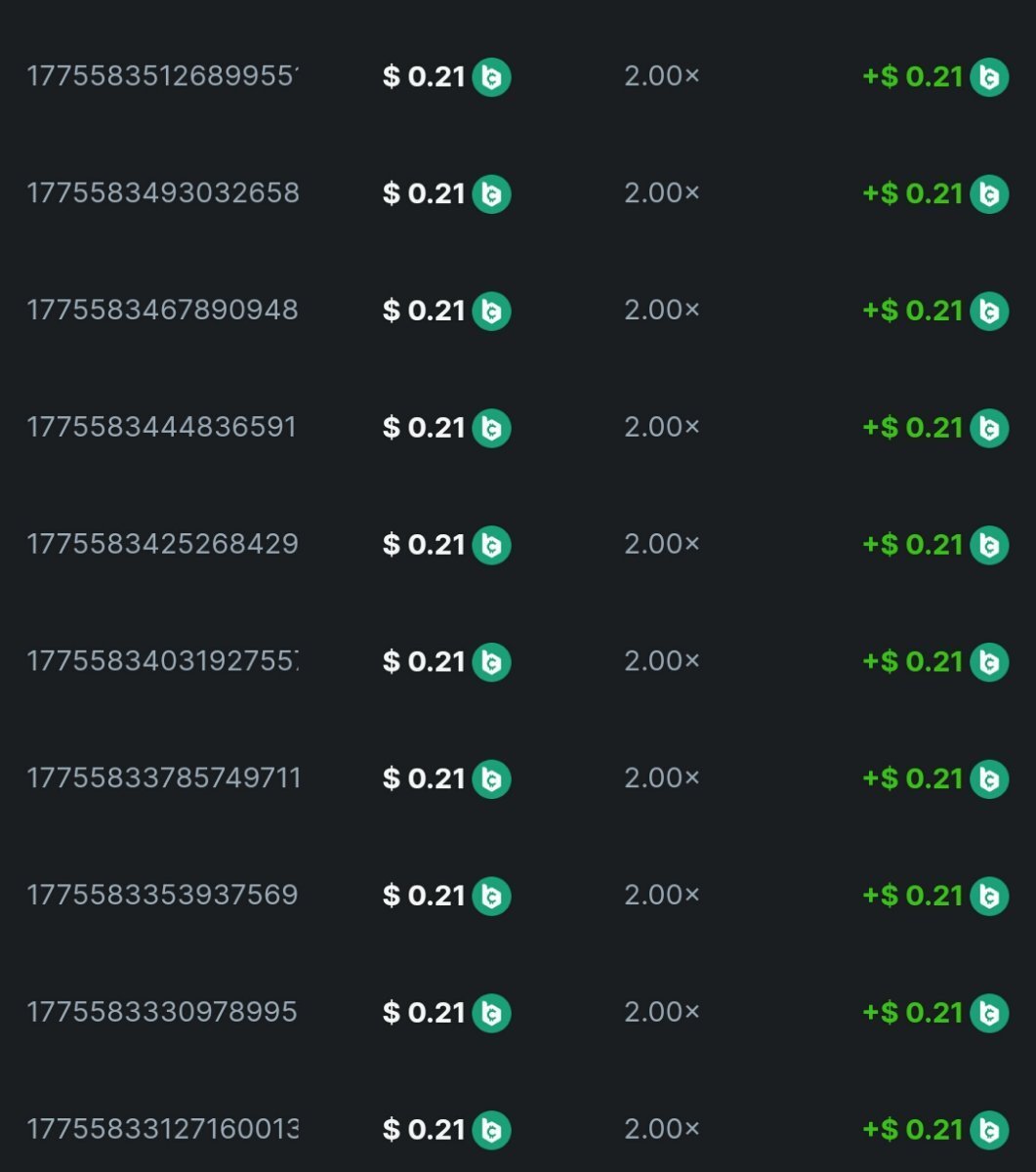Open details of bet 1775583312716001
Image resolution: width=1036 pixels, height=1172 pixels.
tap(162, 1129)
